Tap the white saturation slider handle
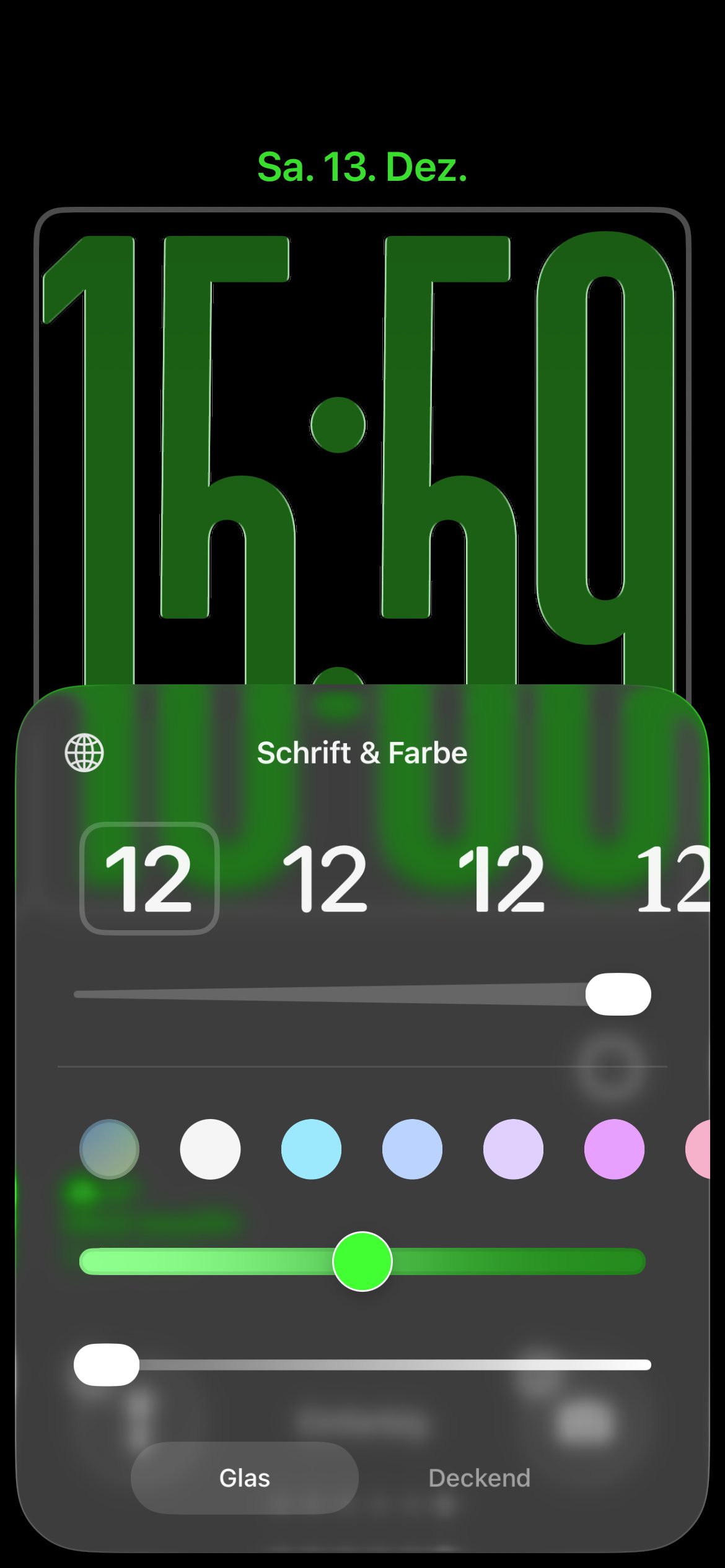725x1568 pixels. [107, 1364]
